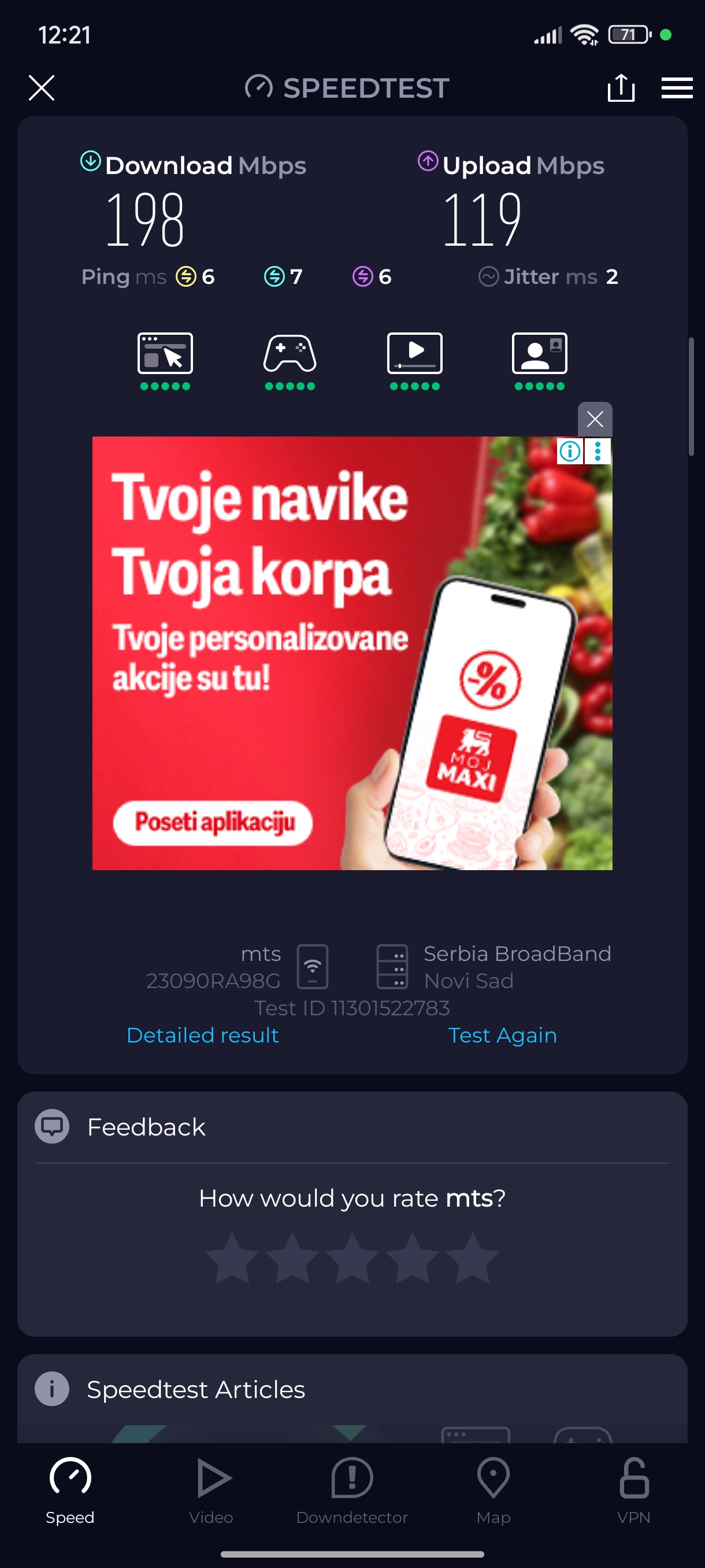View video streaming experience score
705x1568 pixels.
coord(414,360)
